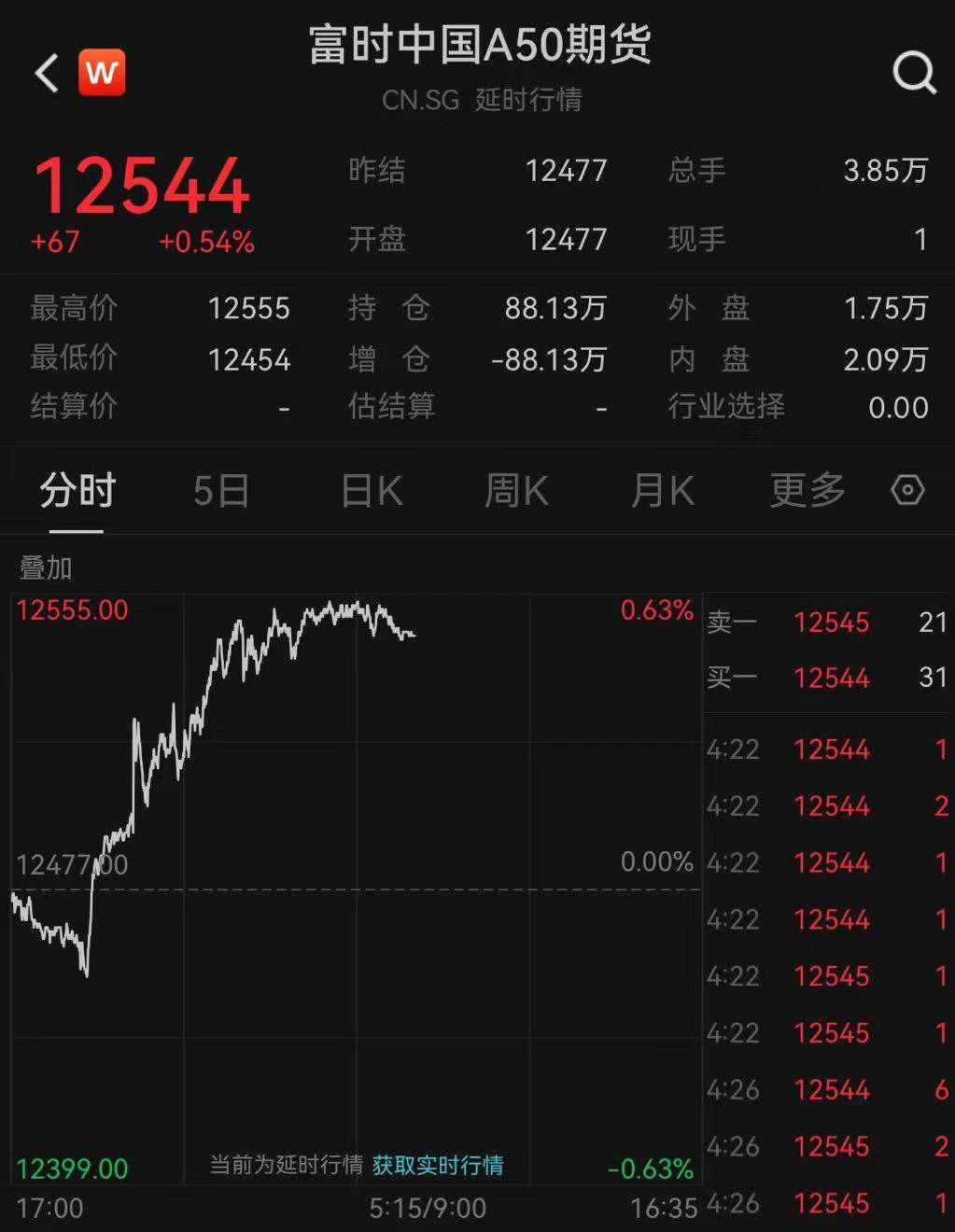Select the 月K chart tab
Image resolution: width=955 pixels, height=1232 pixels.
coord(662,491)
